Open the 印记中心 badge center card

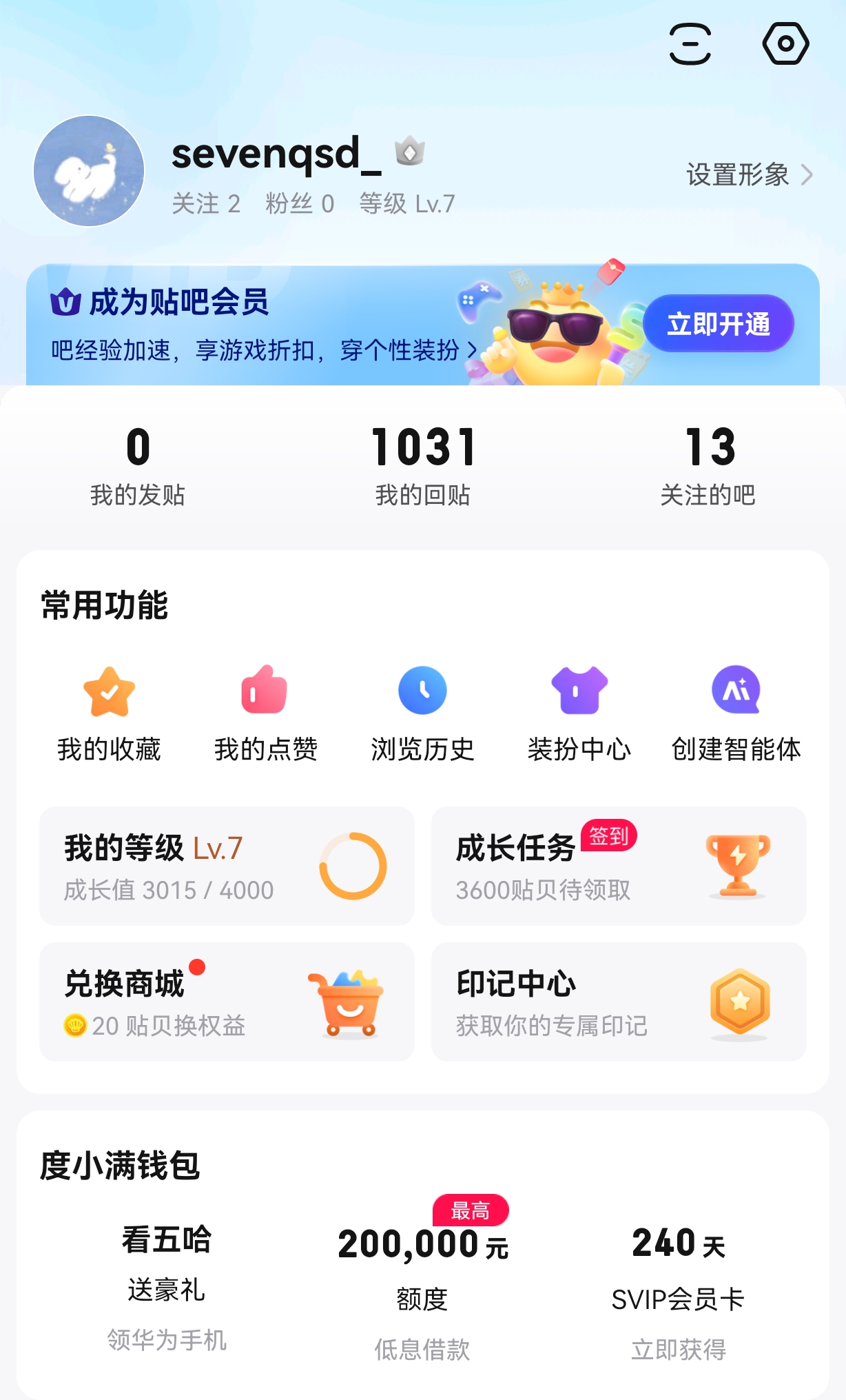tap(619, 1002)
